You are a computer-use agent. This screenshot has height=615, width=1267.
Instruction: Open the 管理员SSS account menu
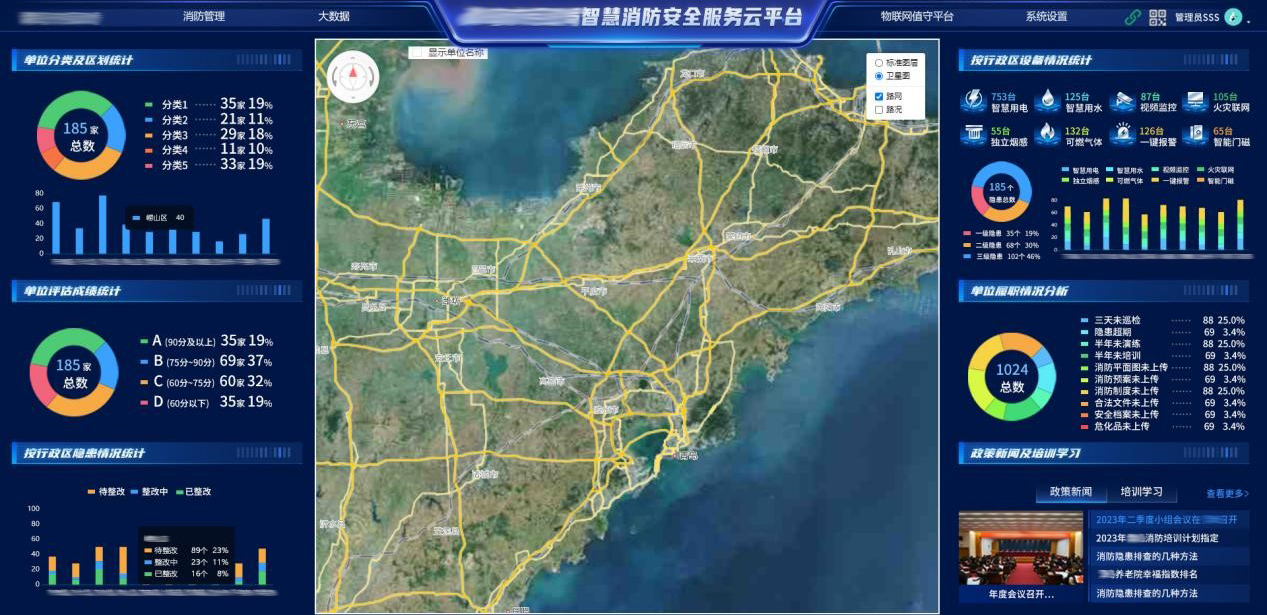1197,18
